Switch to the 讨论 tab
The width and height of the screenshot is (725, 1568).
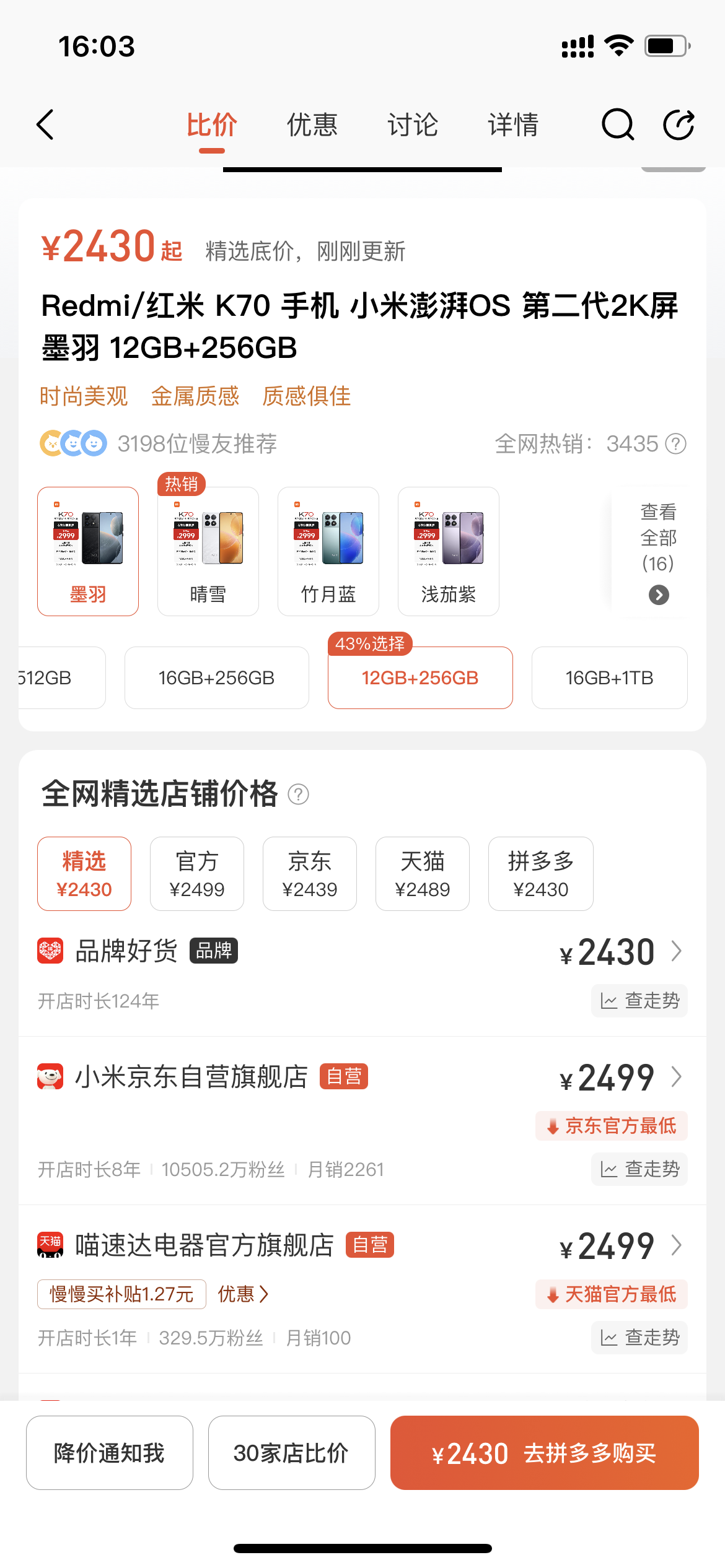click(x=412, y=124)
